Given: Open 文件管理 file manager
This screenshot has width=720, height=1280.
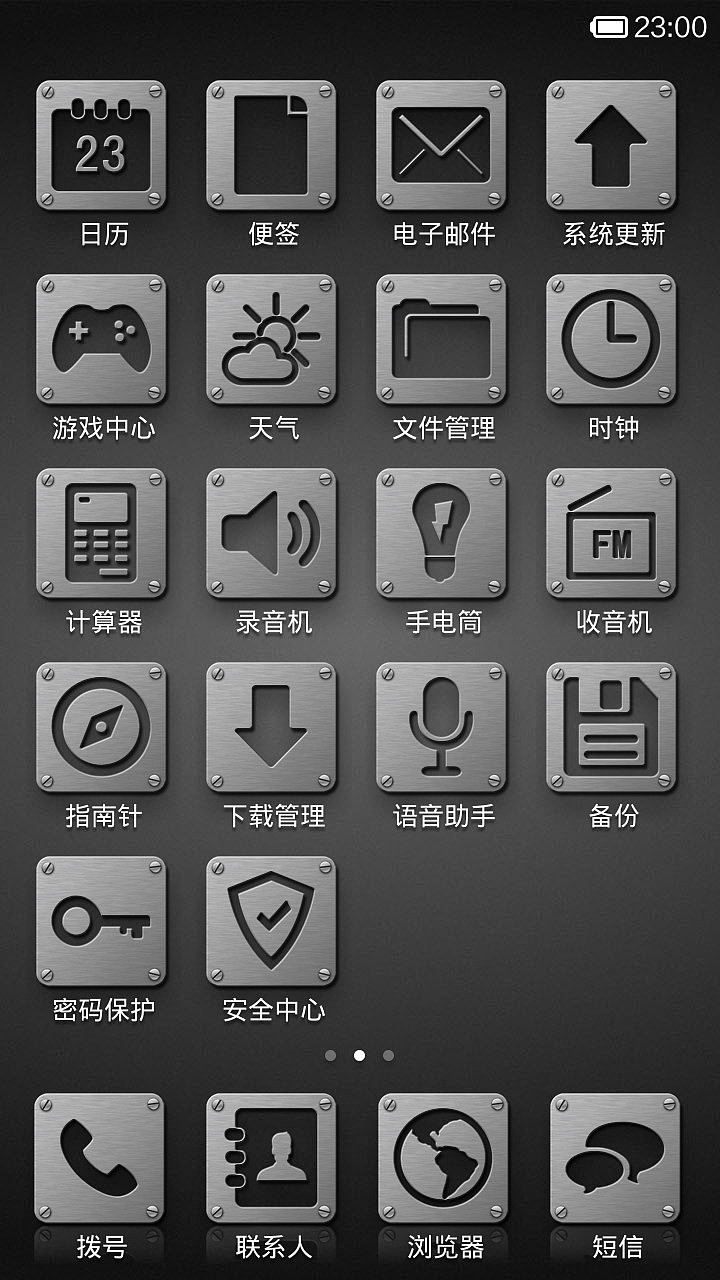Looking at the screenshot, I should pos(442,340).
